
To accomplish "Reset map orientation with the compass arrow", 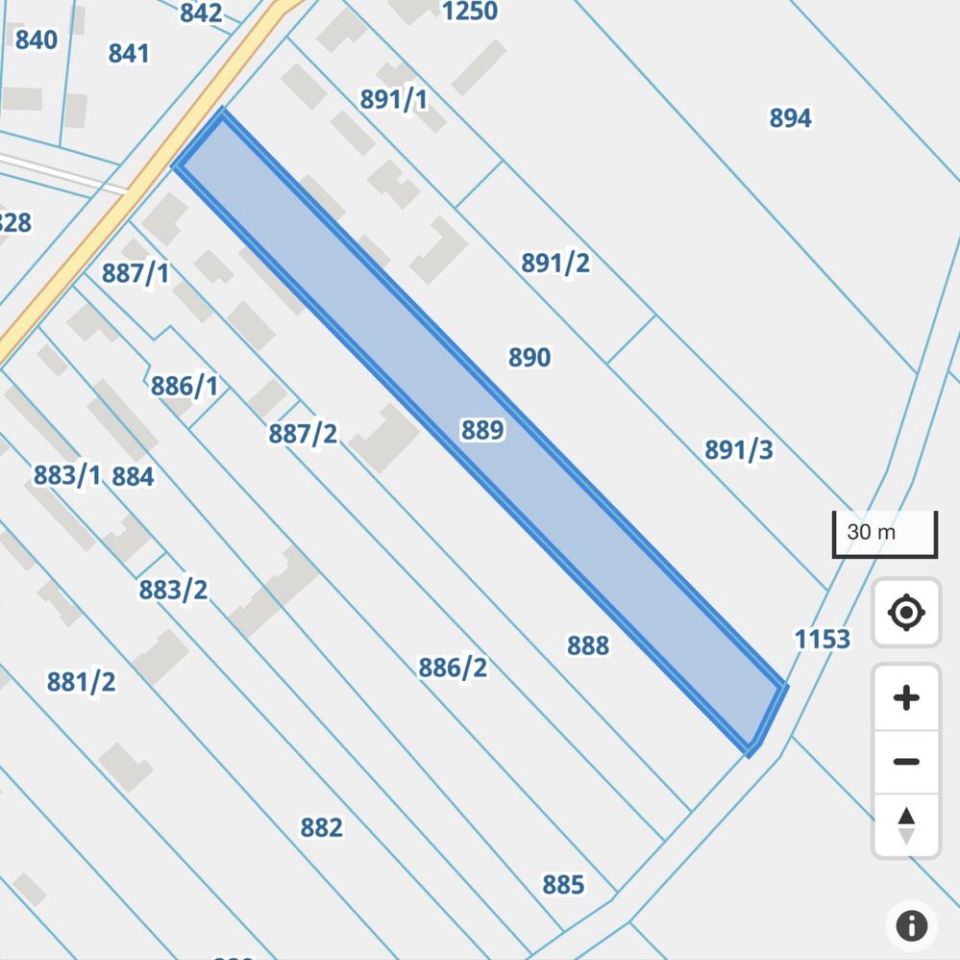I will tap(906, 825).
